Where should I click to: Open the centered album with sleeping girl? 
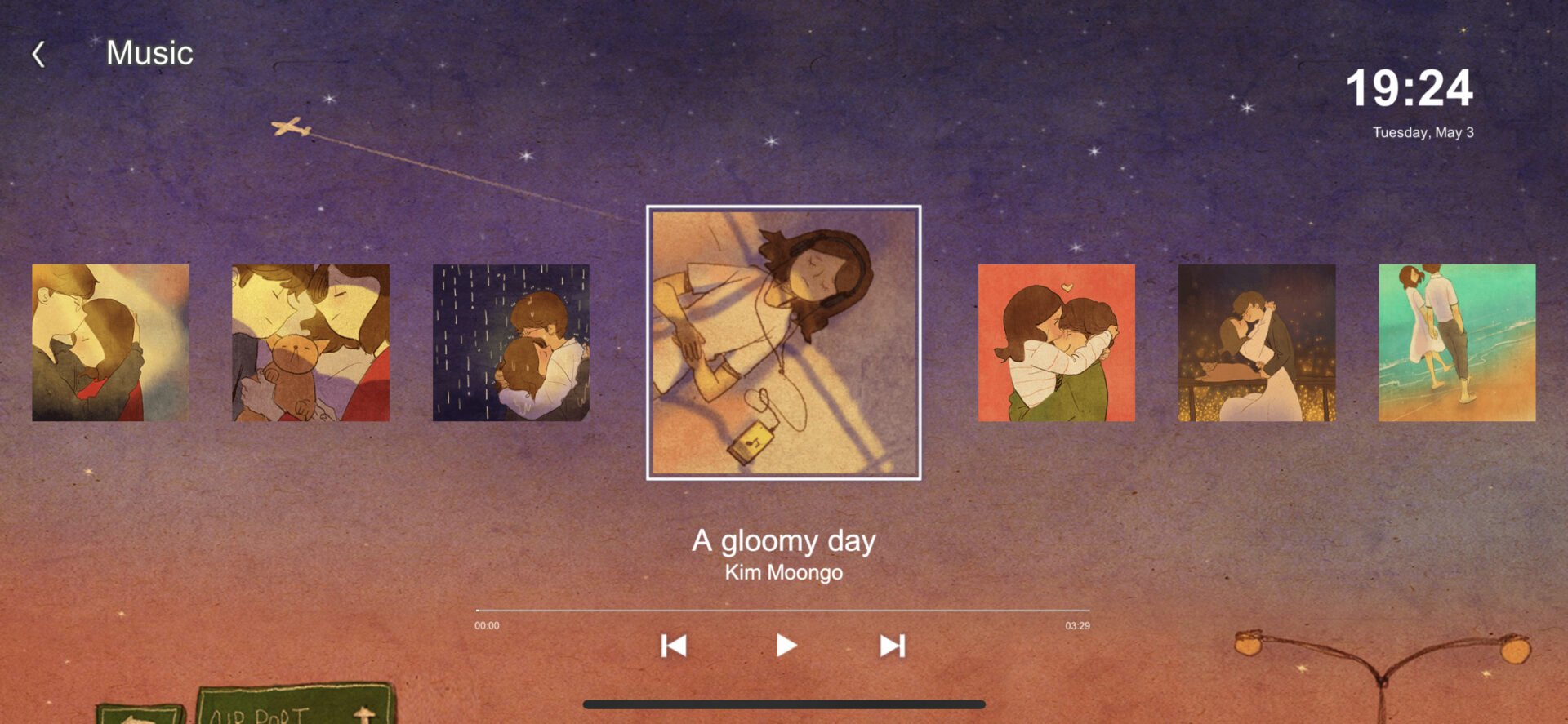[783, 342]
